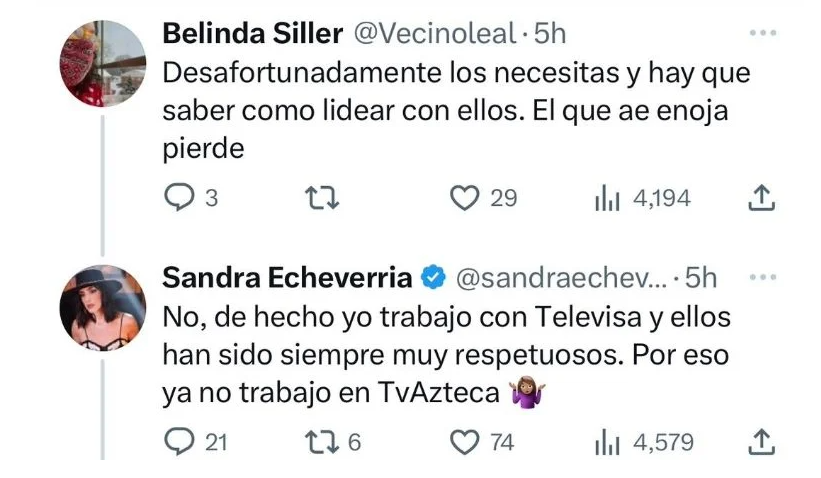Like Belinda Siller's tweet

click(x=464, y=198)
